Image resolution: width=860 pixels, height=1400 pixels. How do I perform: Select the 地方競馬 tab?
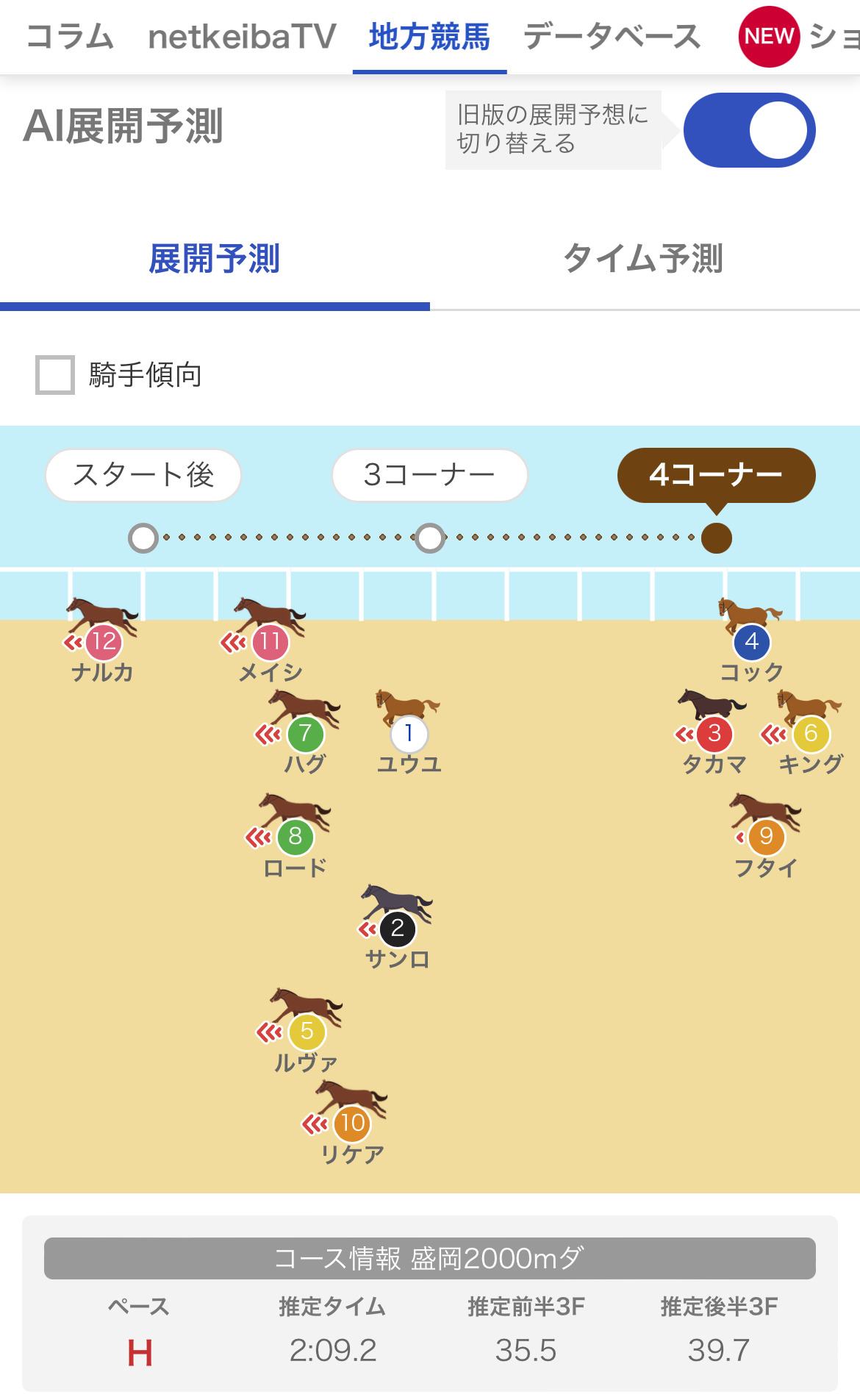(429, 37)
